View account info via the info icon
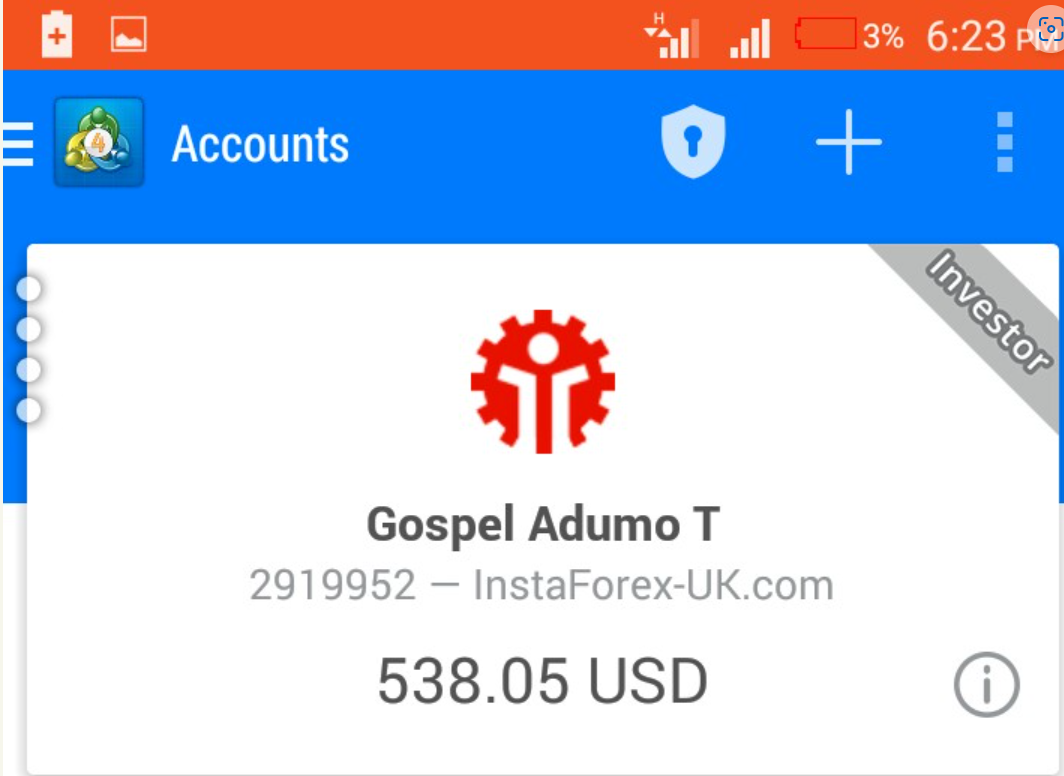The width and height of the screenshot is (1064, 776). click(986, 686)
